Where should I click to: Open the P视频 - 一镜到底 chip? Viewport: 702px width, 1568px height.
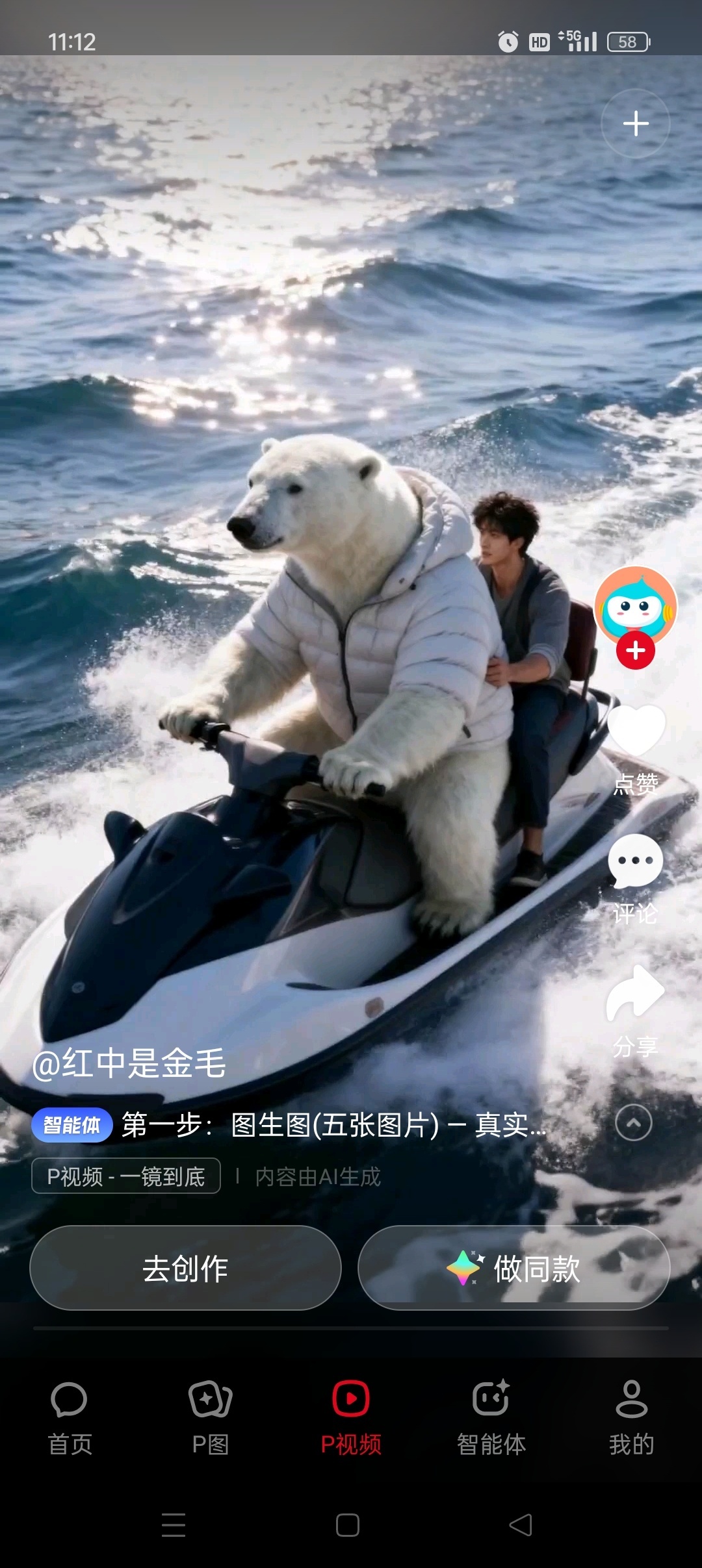pos(126,1176)
